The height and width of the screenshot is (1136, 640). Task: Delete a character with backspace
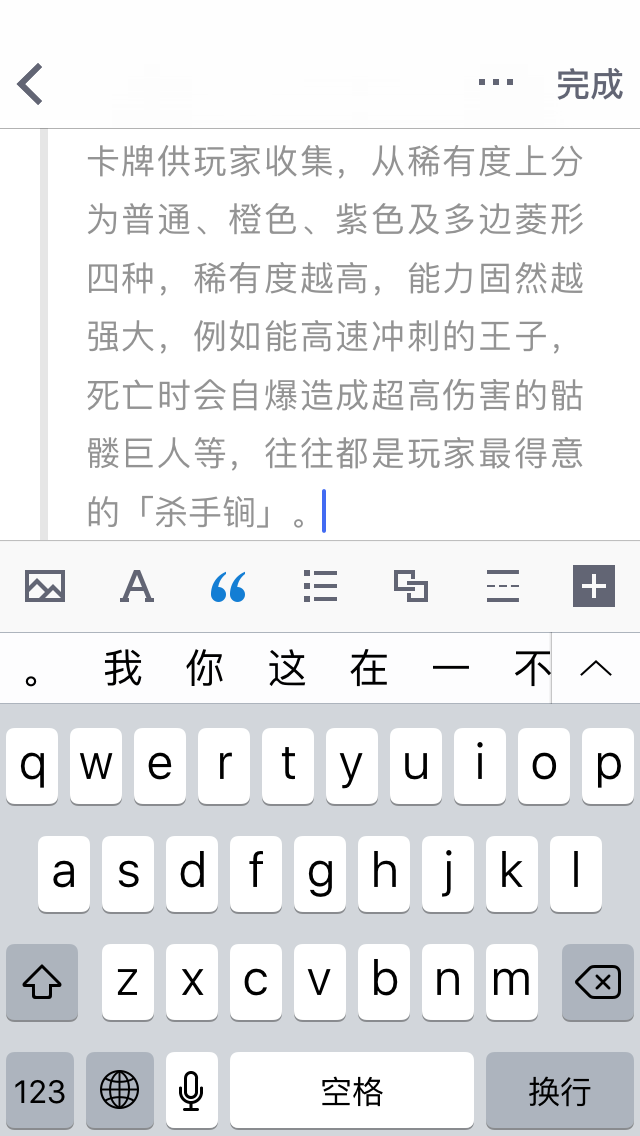click(598, 983)
